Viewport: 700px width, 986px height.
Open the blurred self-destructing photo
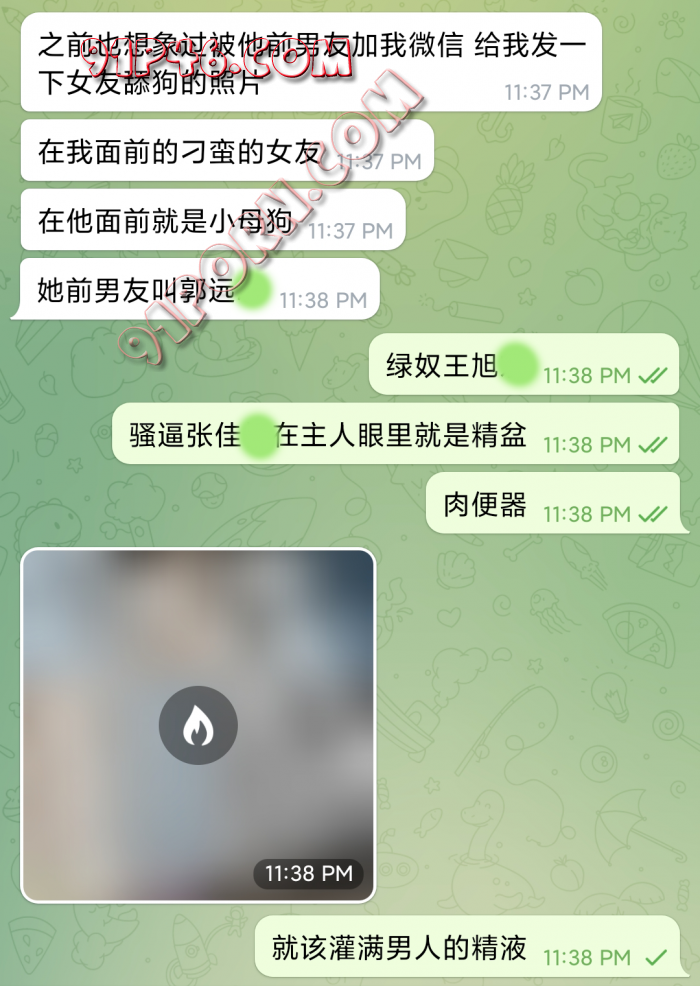(x=198, y=726)
